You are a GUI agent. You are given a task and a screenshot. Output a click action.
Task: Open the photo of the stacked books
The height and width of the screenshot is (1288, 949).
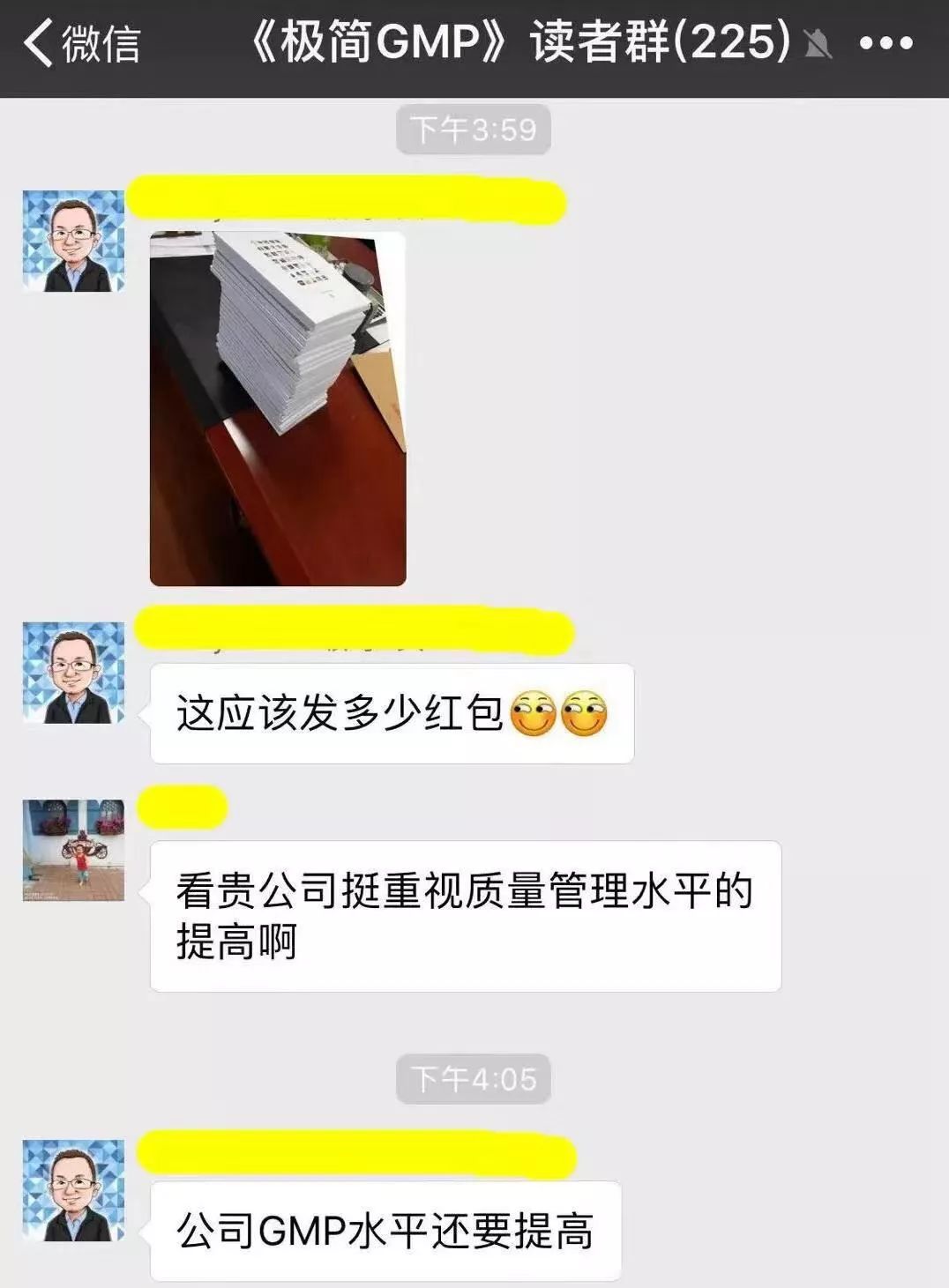(x=278, y=408)
